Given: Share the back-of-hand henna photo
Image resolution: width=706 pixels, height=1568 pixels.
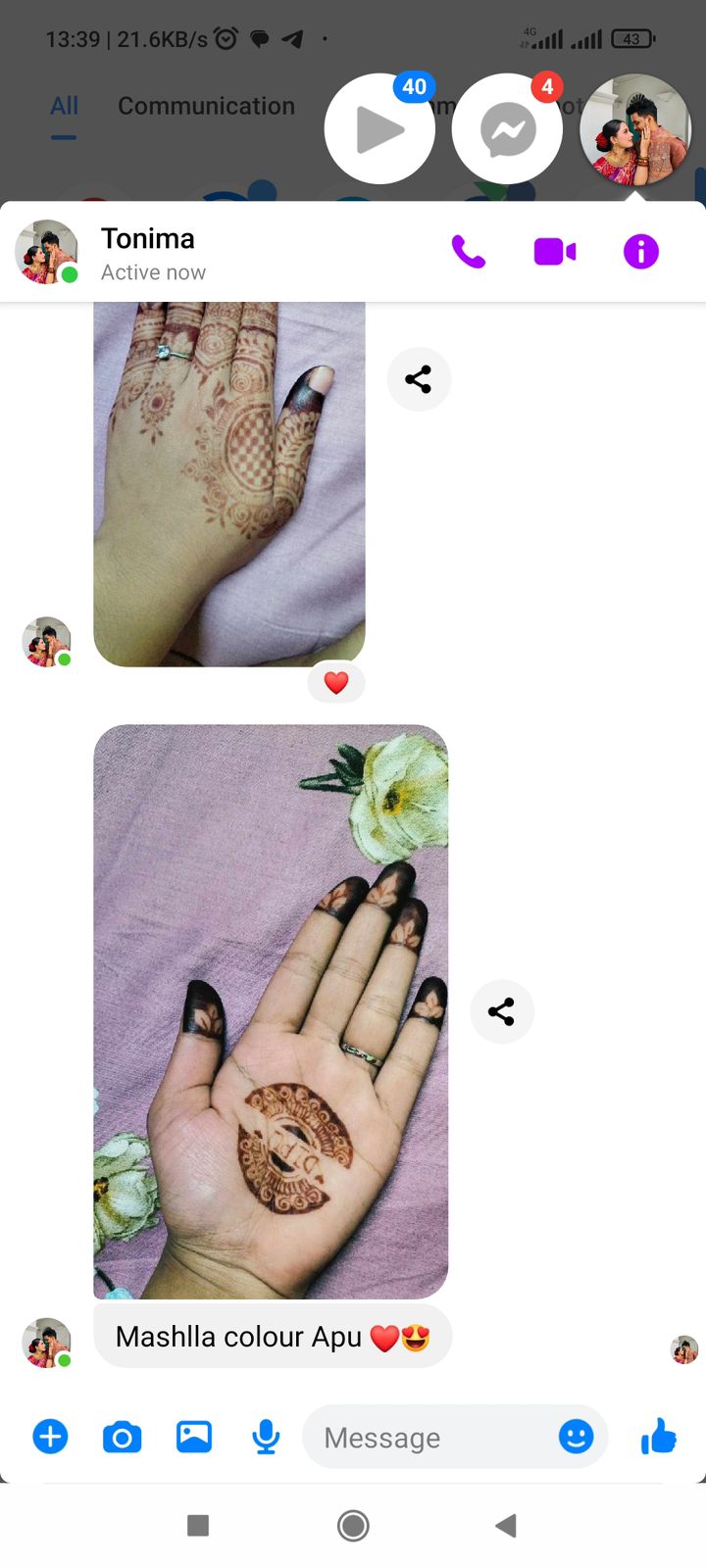Looking at the screenshot, I should tap(419, 379).
